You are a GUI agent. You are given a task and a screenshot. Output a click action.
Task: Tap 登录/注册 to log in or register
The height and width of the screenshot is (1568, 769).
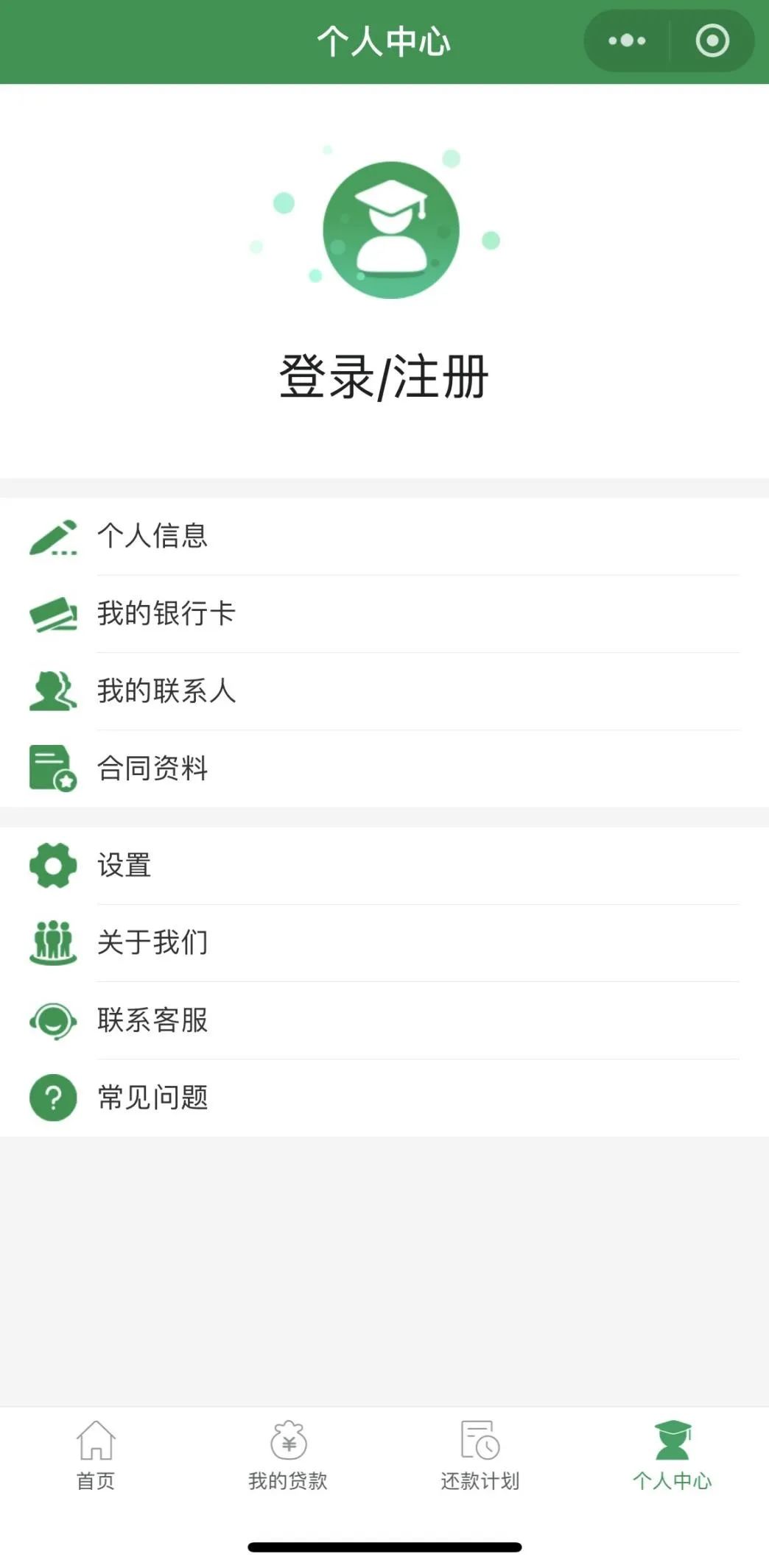(384, 377)
